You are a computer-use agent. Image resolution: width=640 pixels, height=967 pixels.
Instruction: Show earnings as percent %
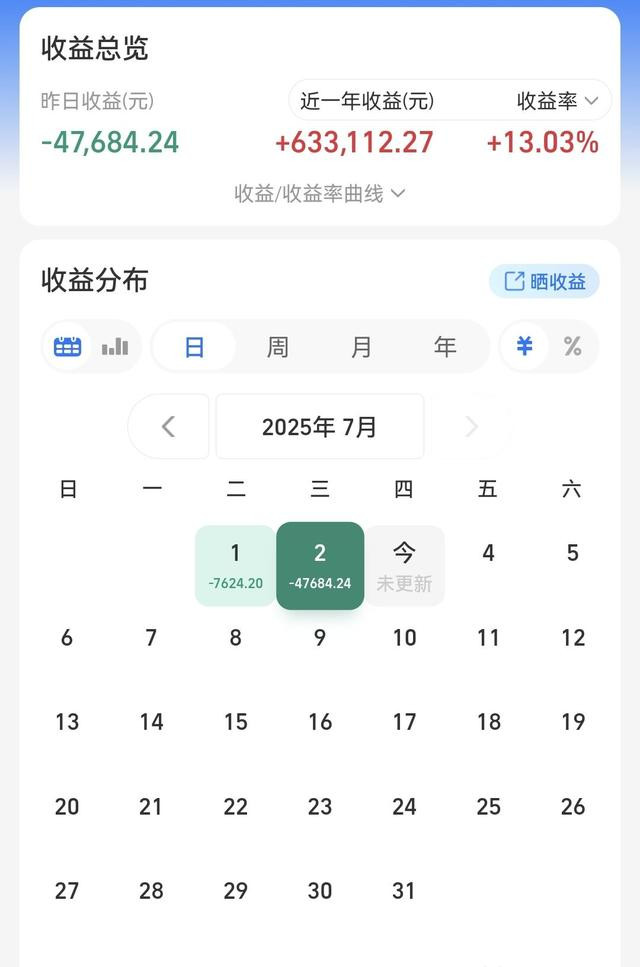[x=573, y=347]
